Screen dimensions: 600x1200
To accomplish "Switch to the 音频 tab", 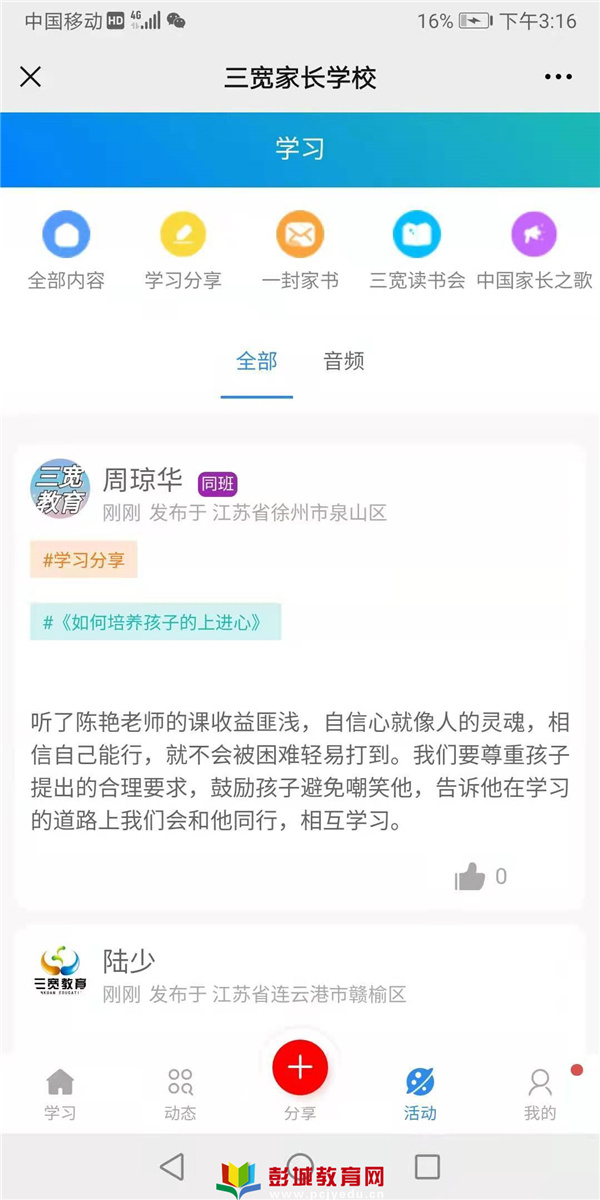I will [344, 362].
